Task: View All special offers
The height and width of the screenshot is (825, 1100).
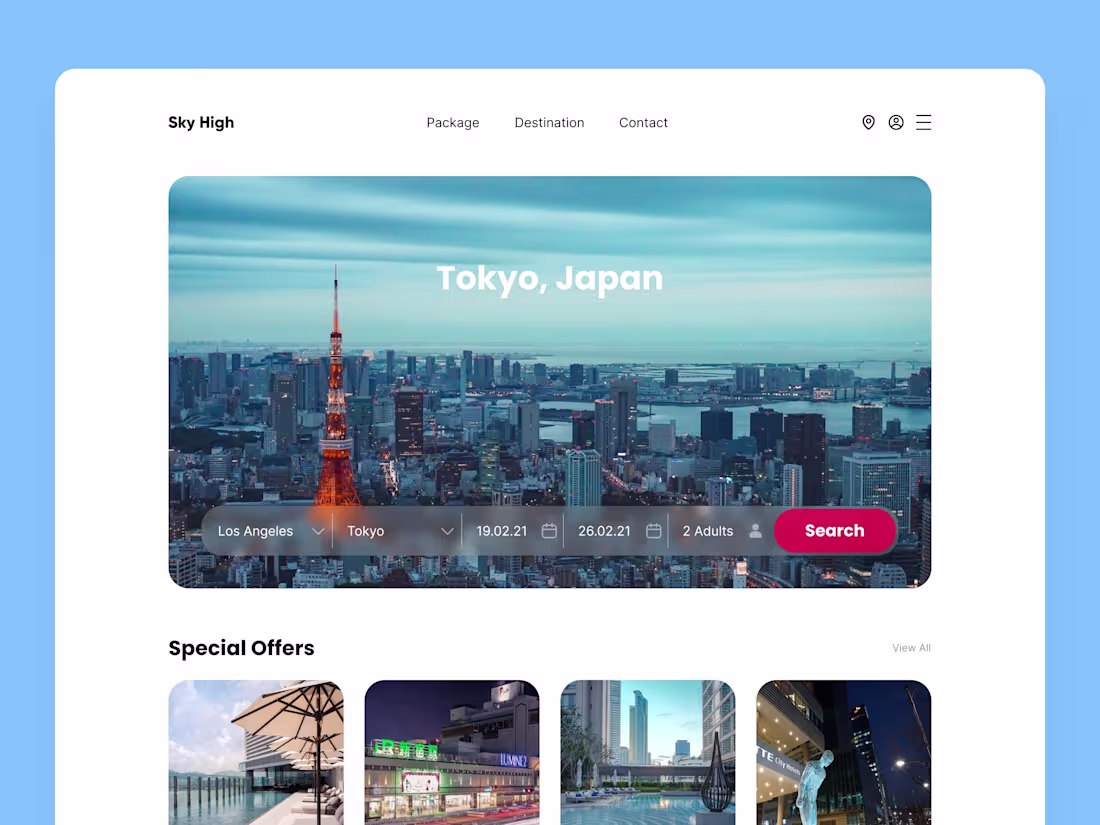Action: pyautogui.click(x=911, y=648)
